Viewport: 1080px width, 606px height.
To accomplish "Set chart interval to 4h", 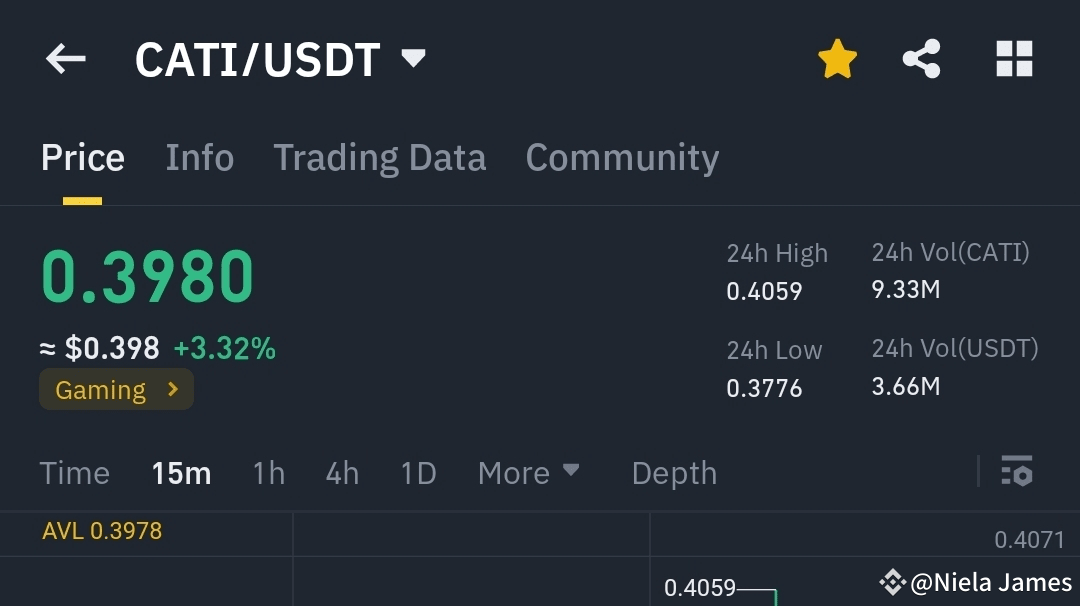I will (342, 473).
